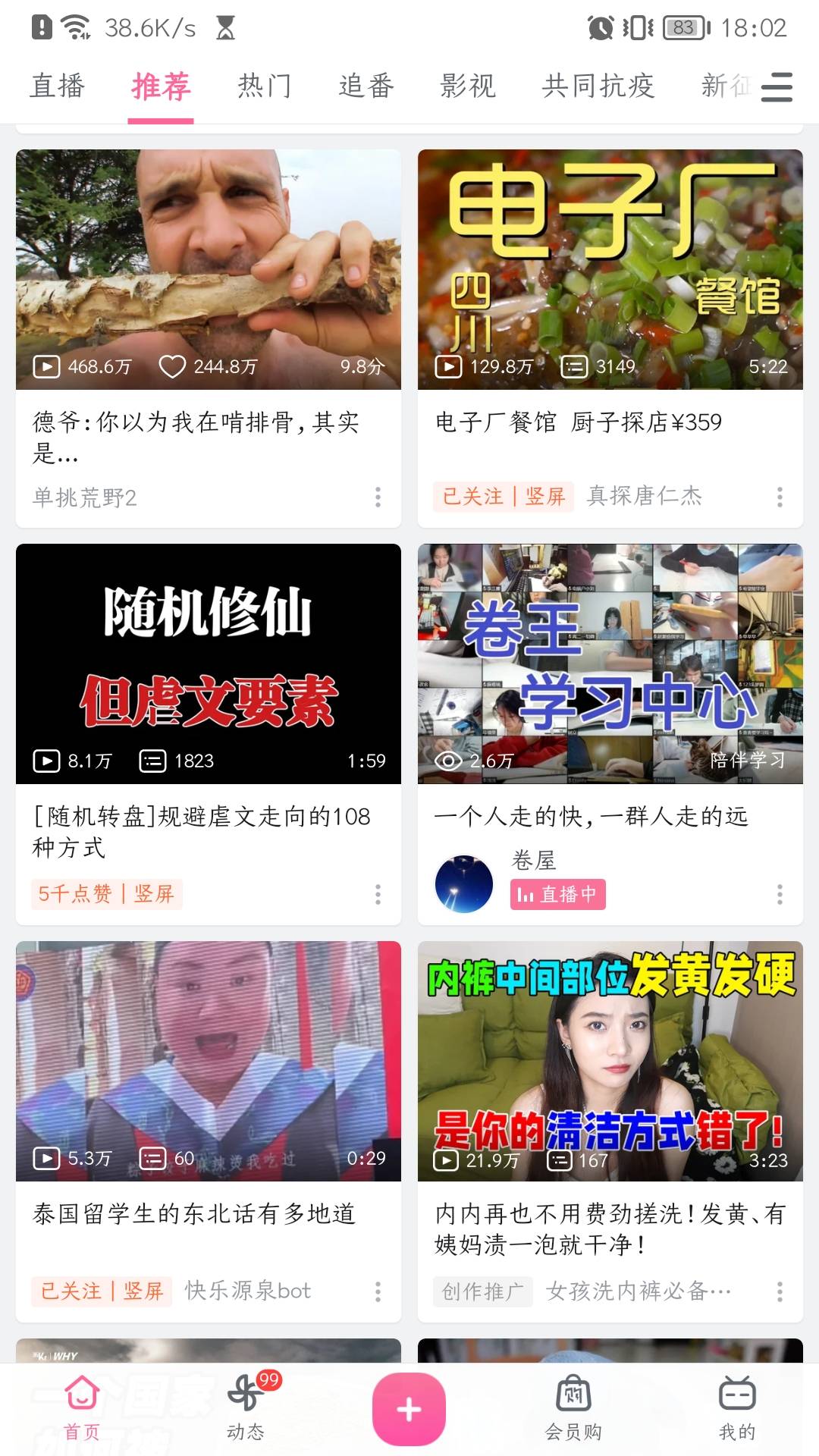Join the 卷屋 study livestream
Screen dimensions: 819x1456
(x=610, y=664)
